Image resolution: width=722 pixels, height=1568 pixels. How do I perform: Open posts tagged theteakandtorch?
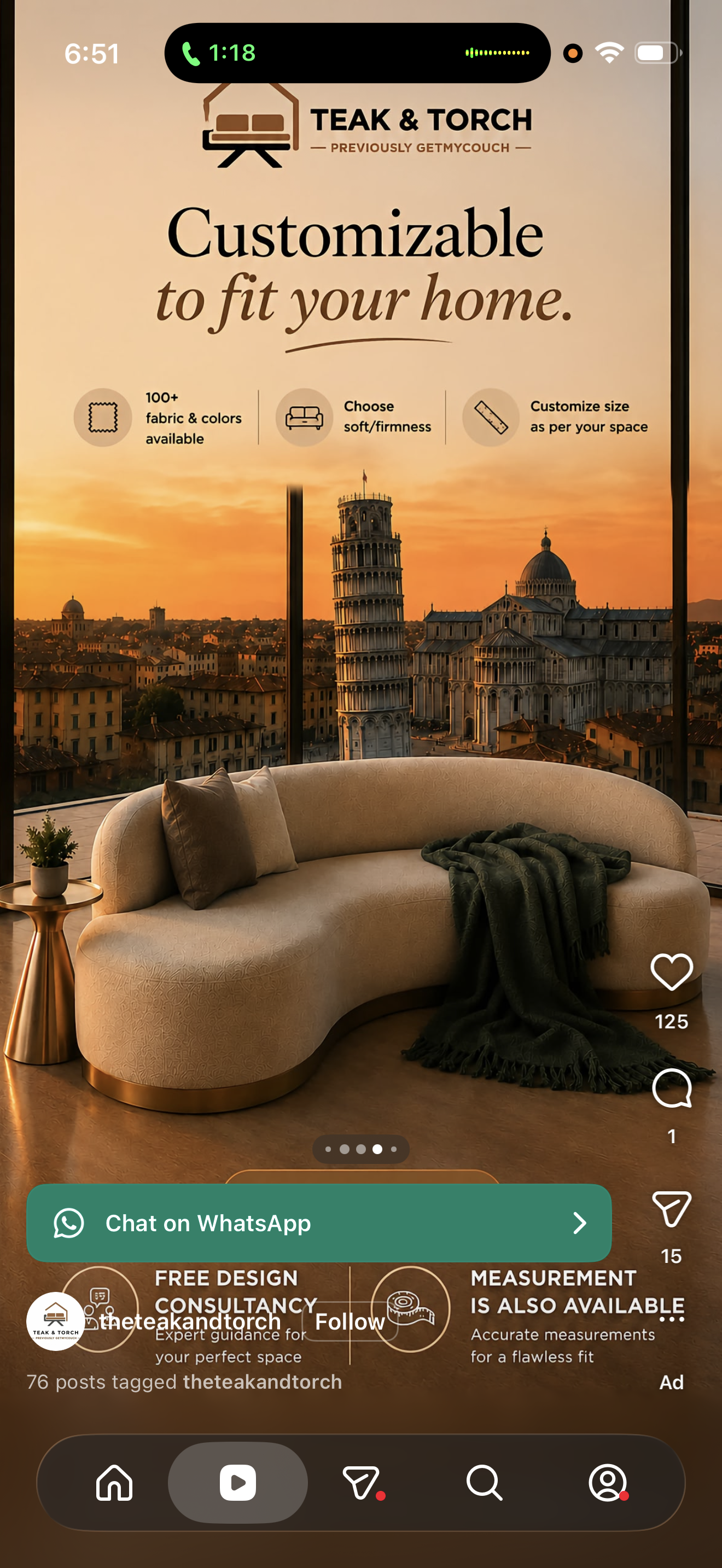coord(184,1382)
